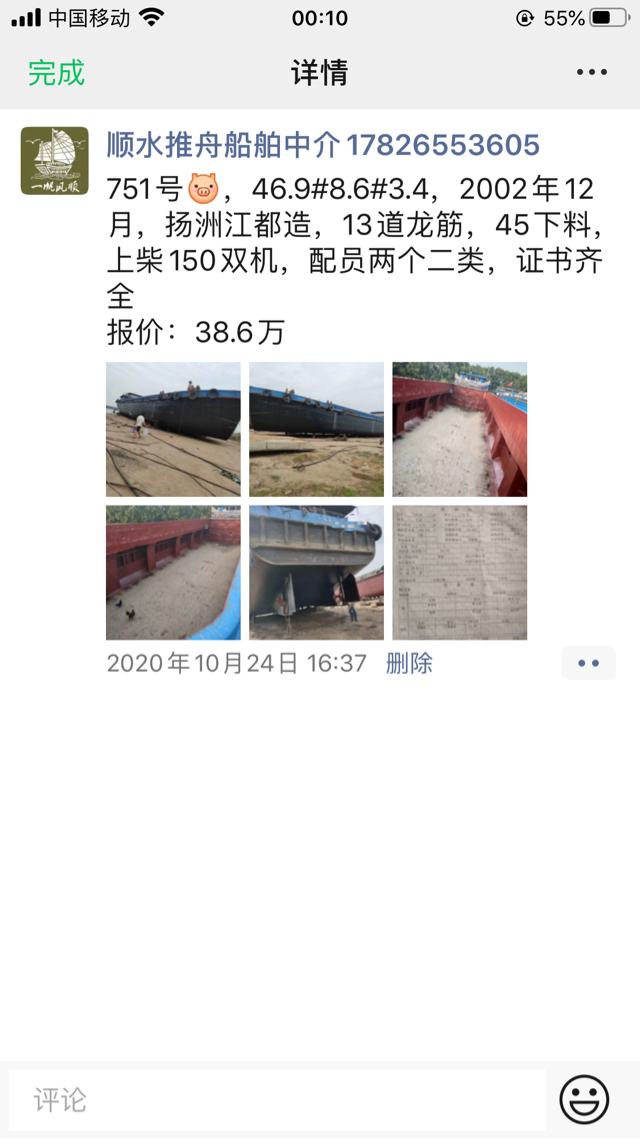Open the poster's ship avatar profile
The width and height of the screenshot is (640, 1139).
click(55, 160)
